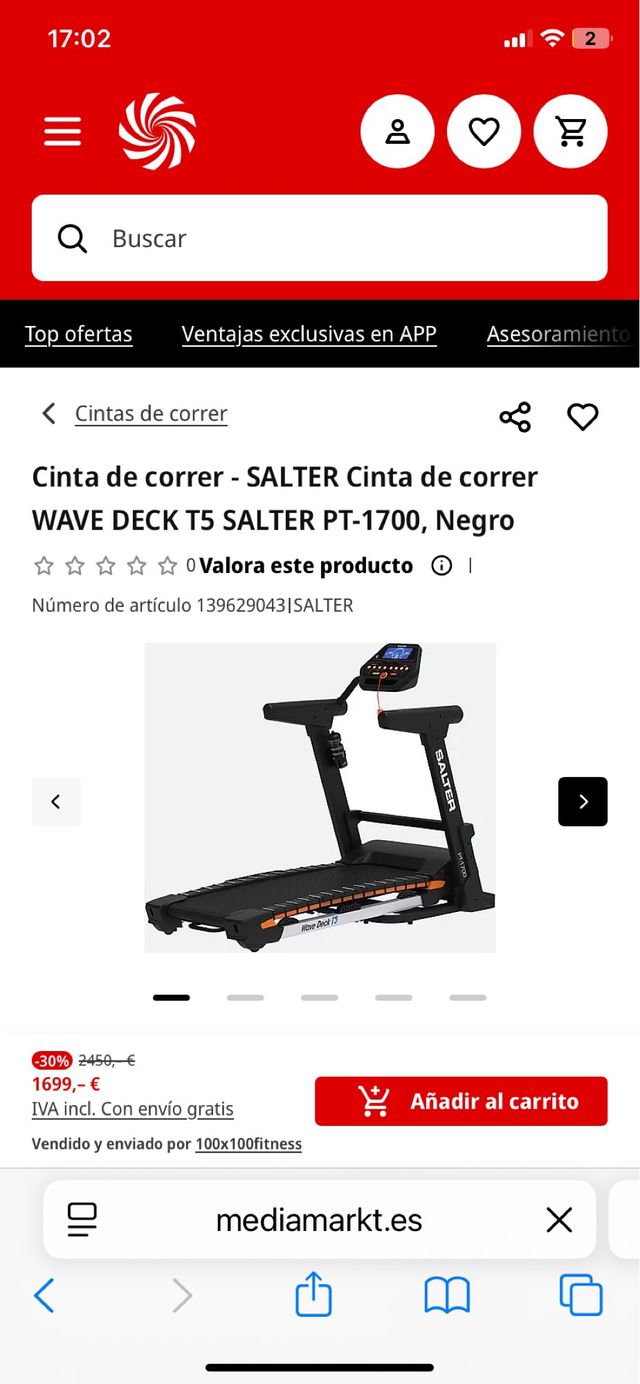Close the mediamarkt.es tab in Safari
This screenshot has height=1384, width=640.
pos(559,1220)
